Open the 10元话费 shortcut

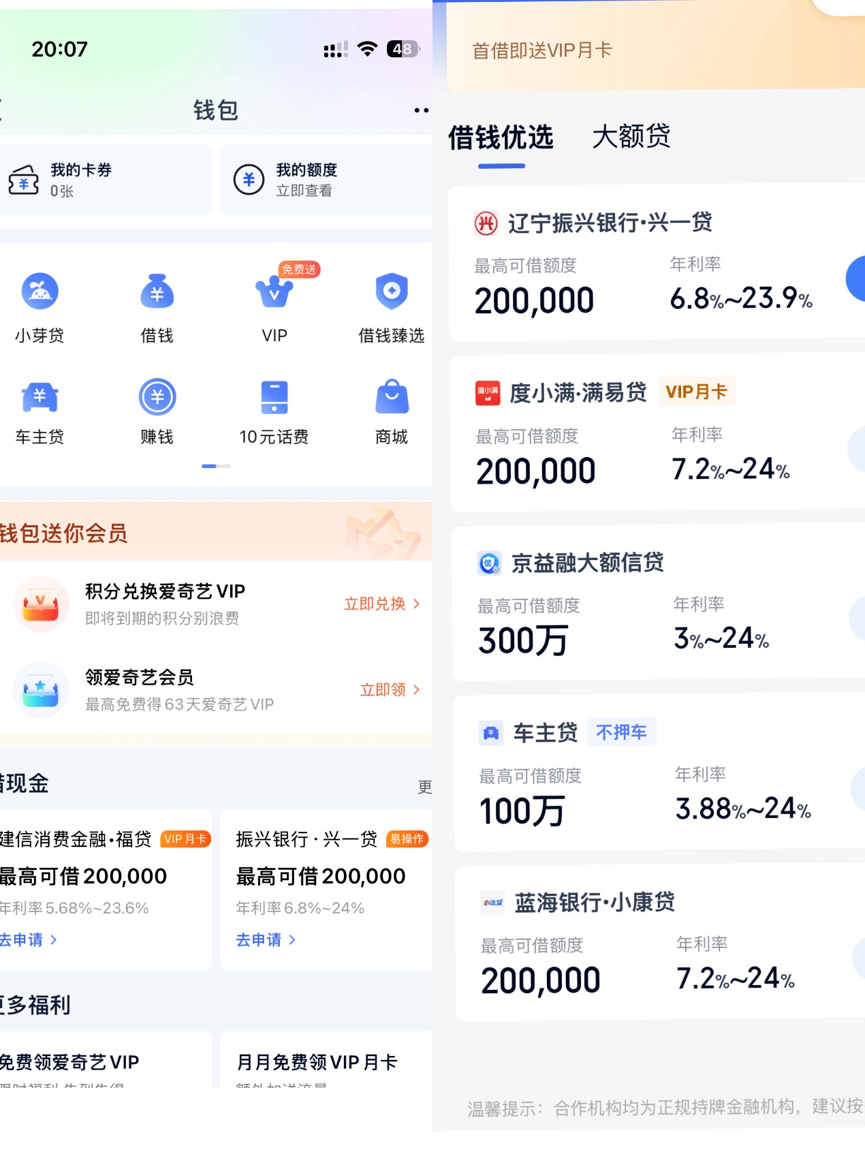pyautogui.click(x=274, y=411)
